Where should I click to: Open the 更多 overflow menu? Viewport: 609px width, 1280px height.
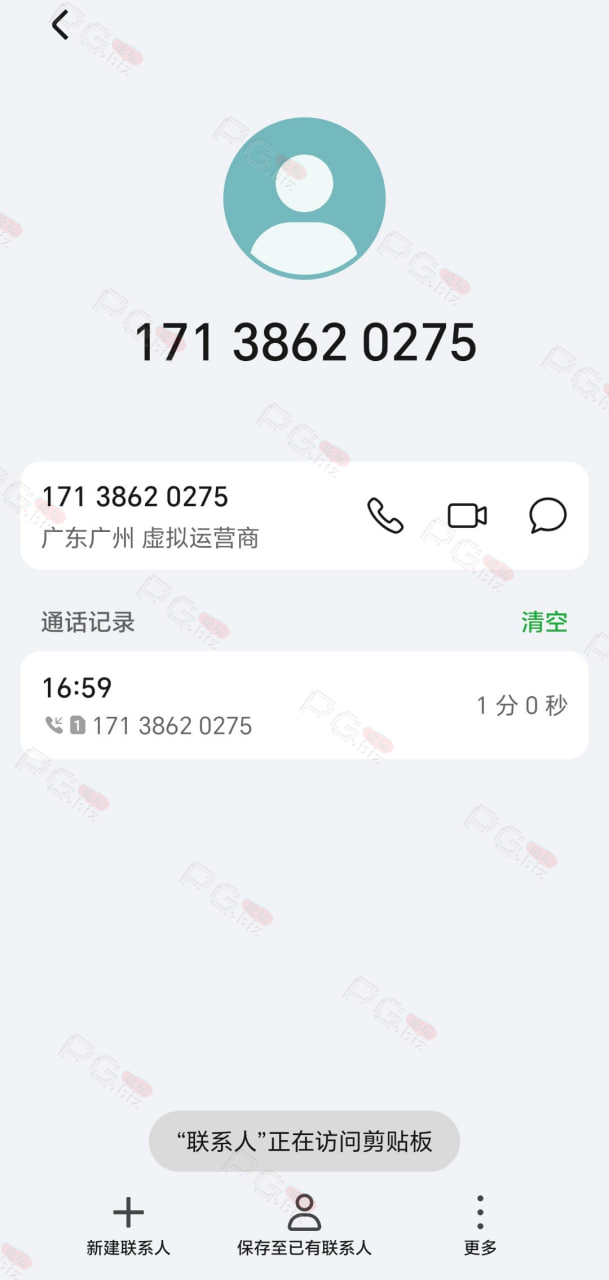tap(480, 1226)
